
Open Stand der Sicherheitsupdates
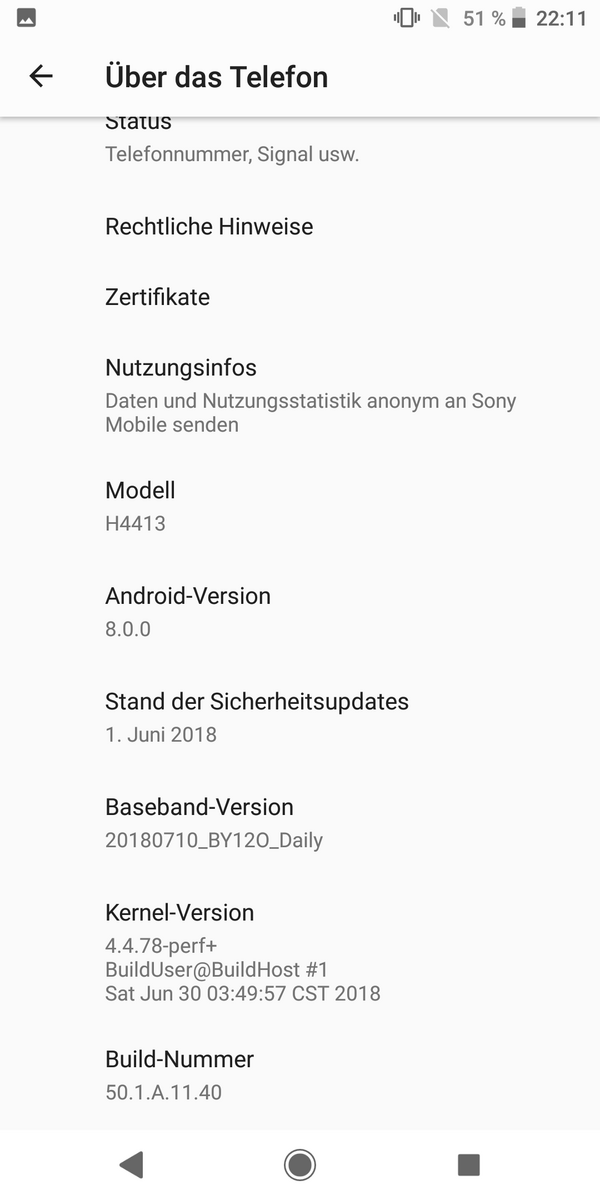pos(300,717)
